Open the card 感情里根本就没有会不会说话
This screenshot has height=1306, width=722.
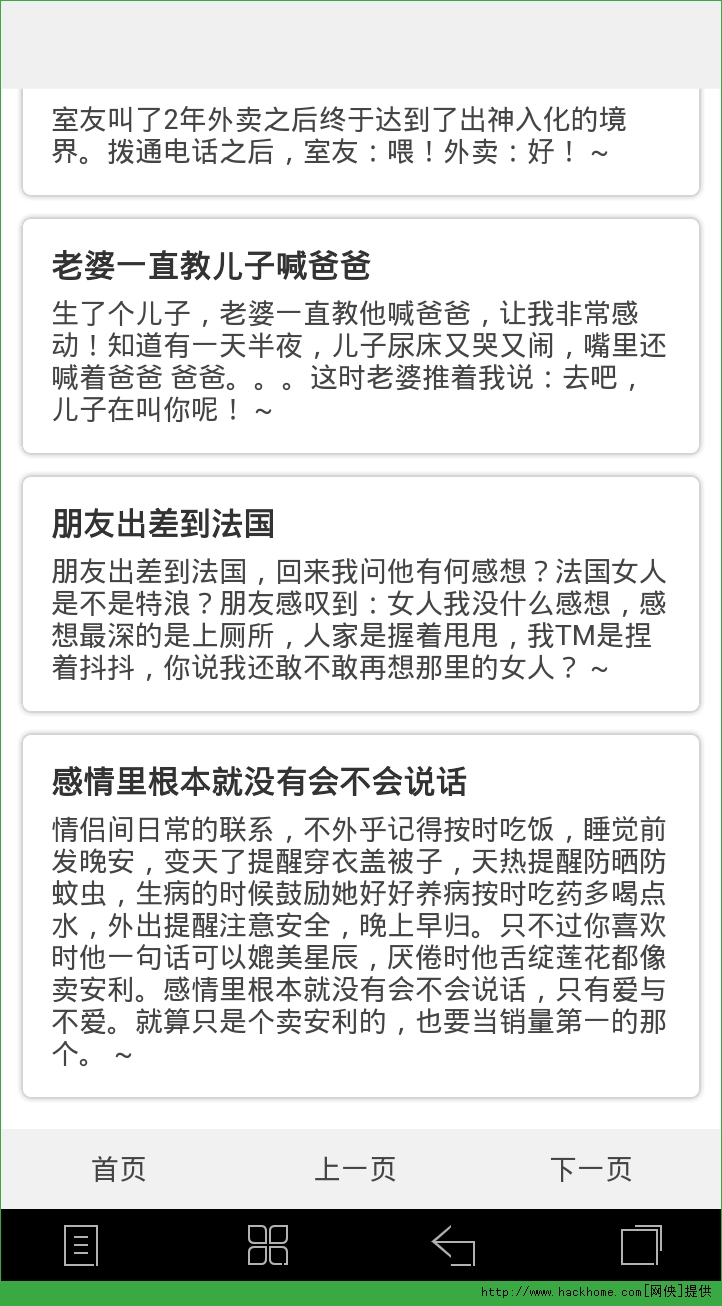pyautogui.click(x=360, y=916)
